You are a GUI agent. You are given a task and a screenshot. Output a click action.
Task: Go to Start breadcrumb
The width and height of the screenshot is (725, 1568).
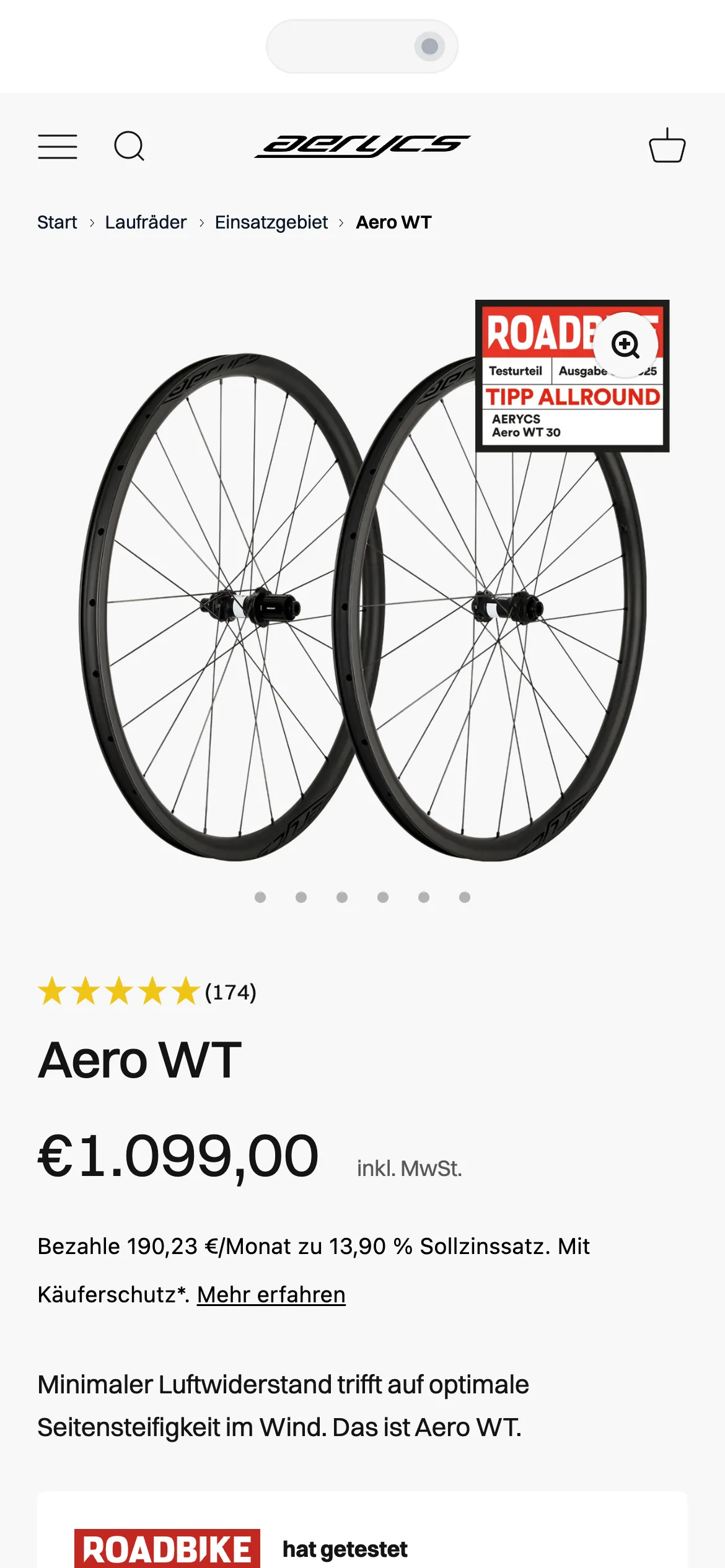[x=57, y=222]
